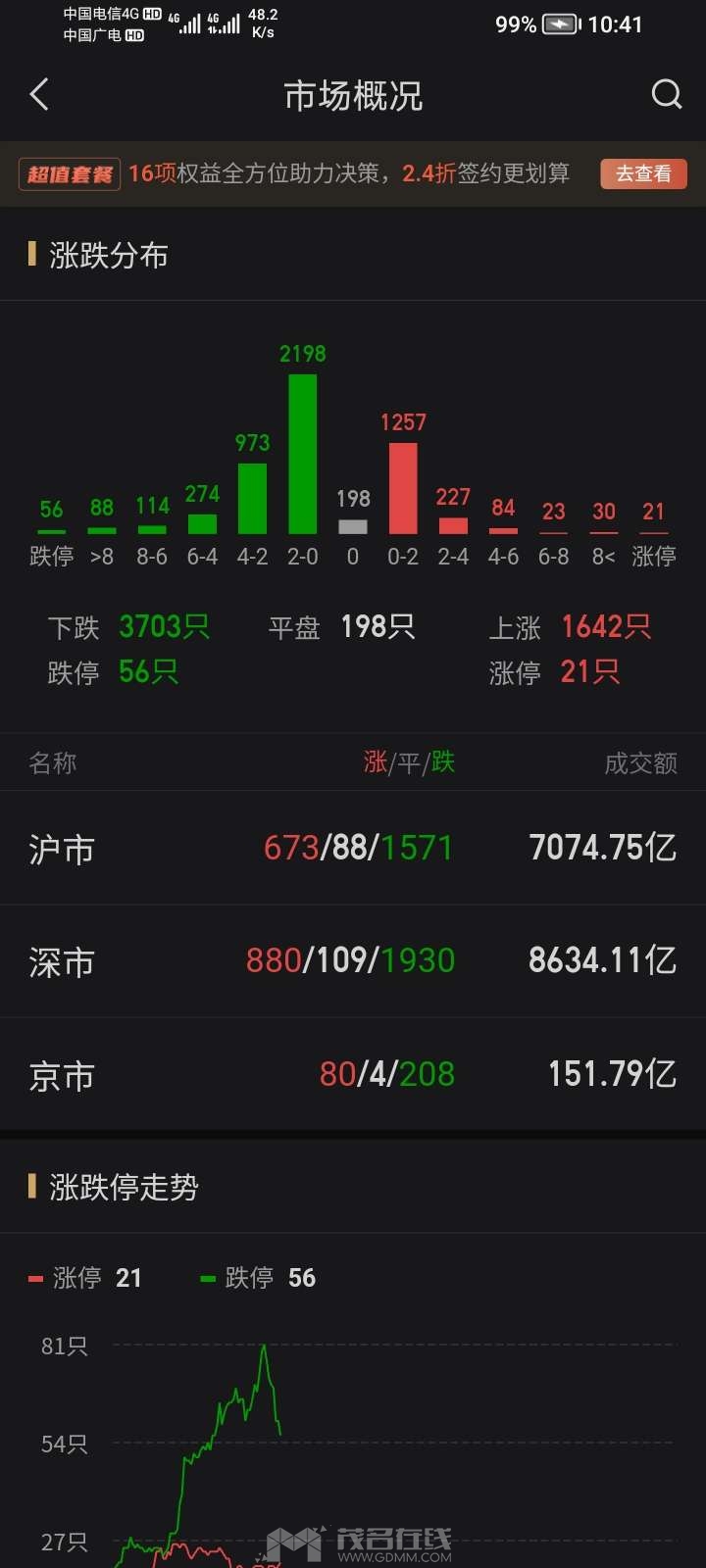706x1568 pixels.
Task: Go back using the top-left arrow
Action: (39, 95)
